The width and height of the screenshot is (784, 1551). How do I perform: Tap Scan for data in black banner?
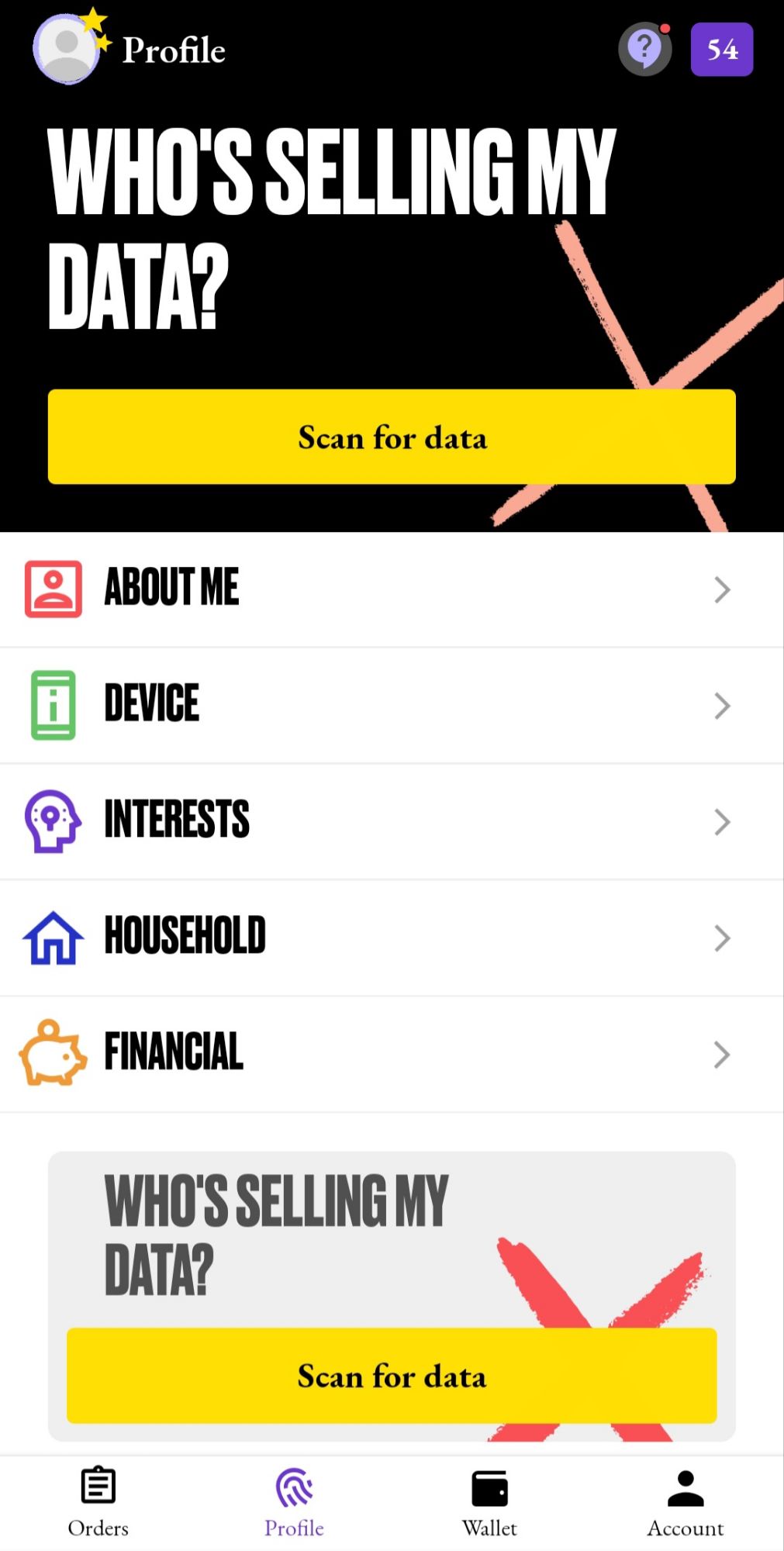[x=392, y=437]
